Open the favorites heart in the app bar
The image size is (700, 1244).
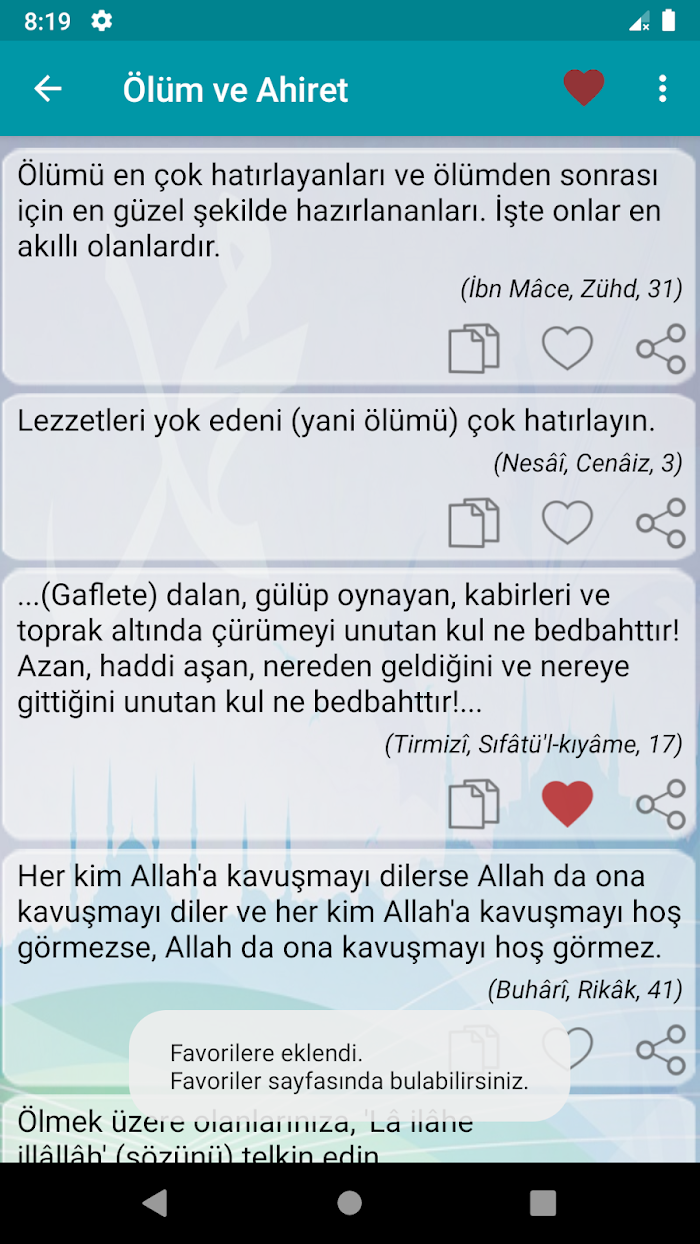pos(583,88)
